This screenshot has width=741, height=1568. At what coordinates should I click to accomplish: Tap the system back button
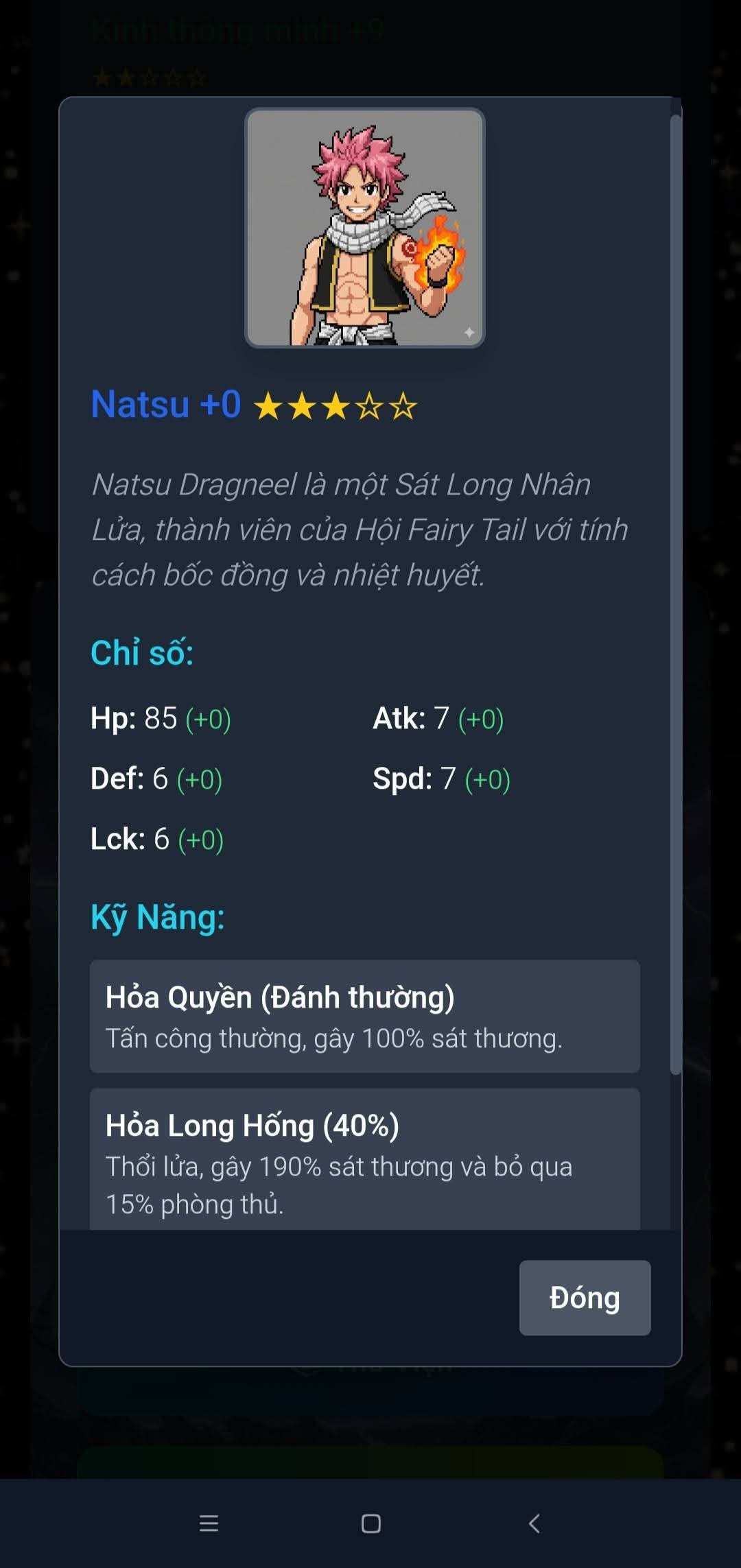534,1523
